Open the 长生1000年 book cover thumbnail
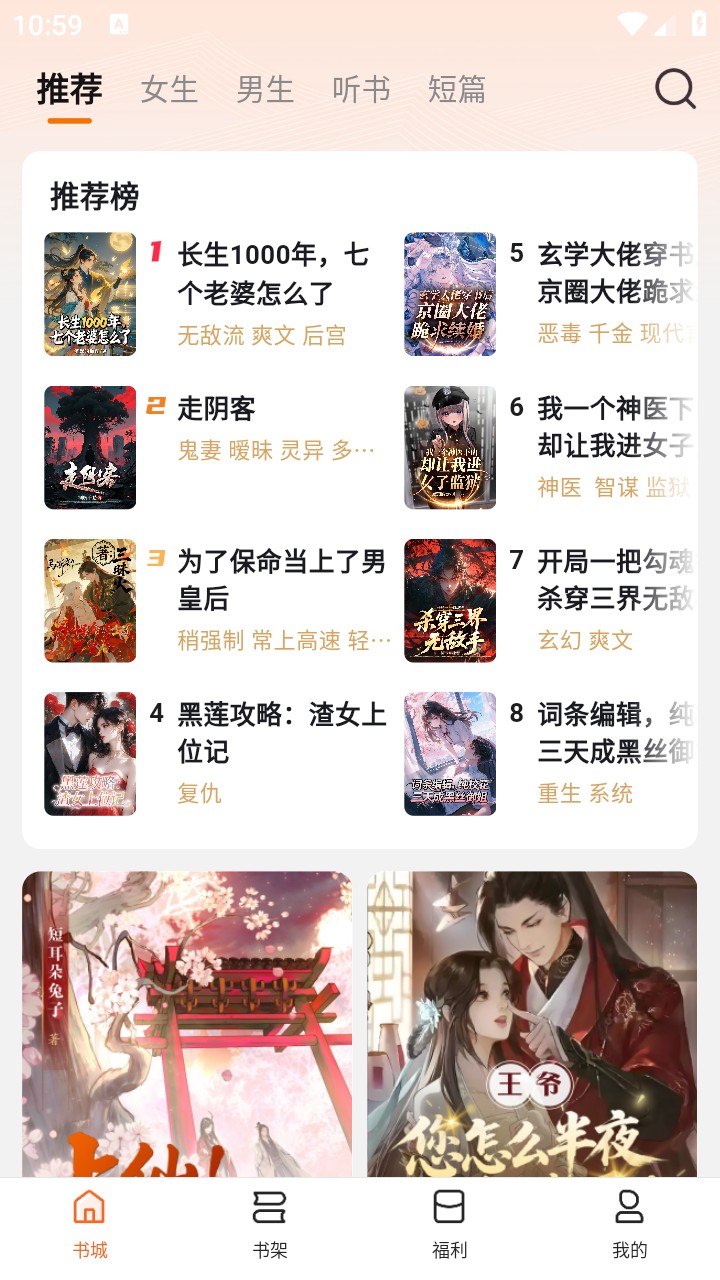The height and width of the screenshot is (1280, 720). pyautogui.click(x=90, y=294)
